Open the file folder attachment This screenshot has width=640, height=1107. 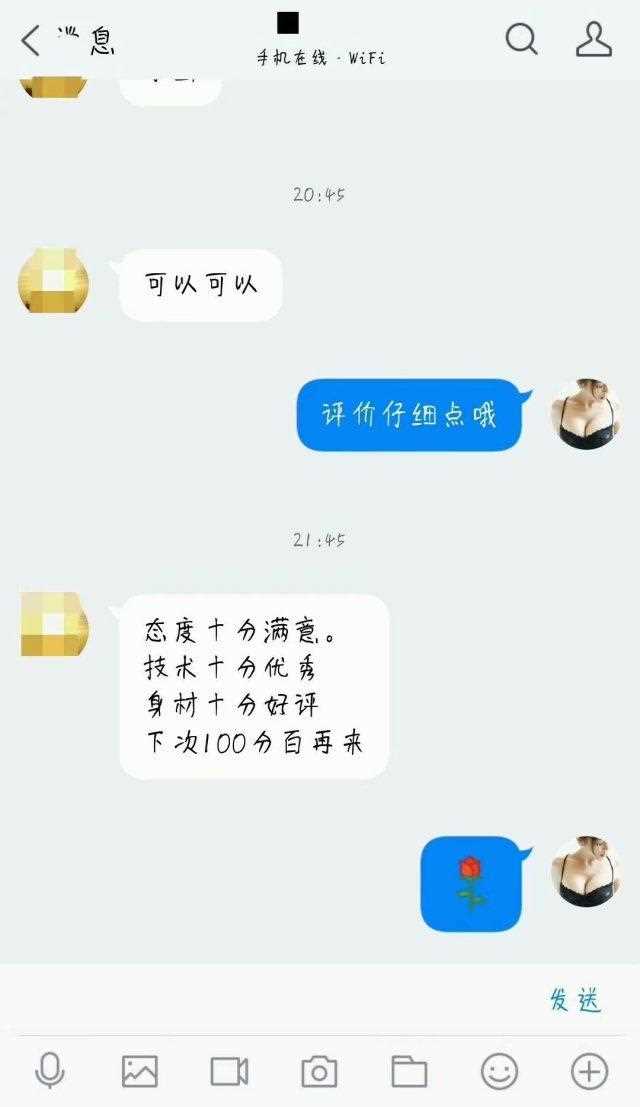tap(409, 1071)
